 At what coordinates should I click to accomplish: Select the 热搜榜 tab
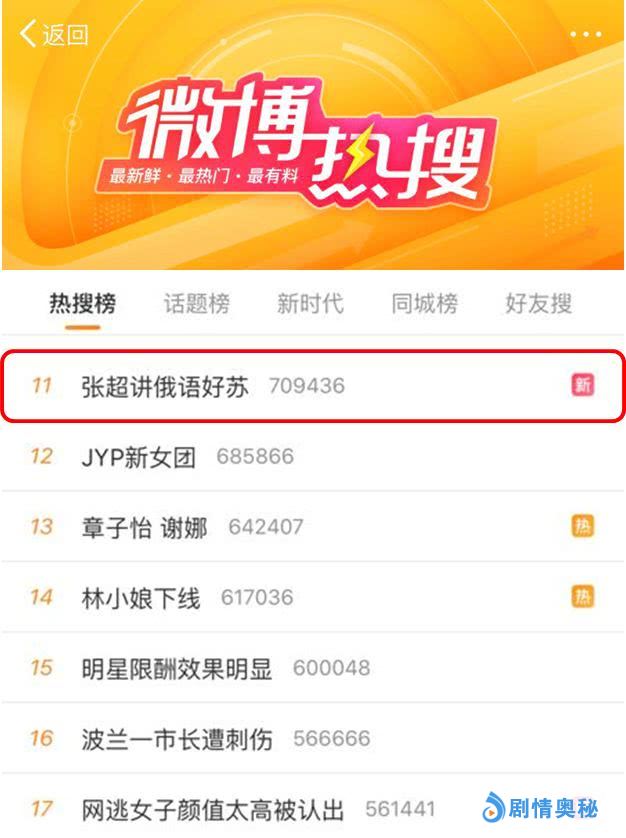(82, 304)
